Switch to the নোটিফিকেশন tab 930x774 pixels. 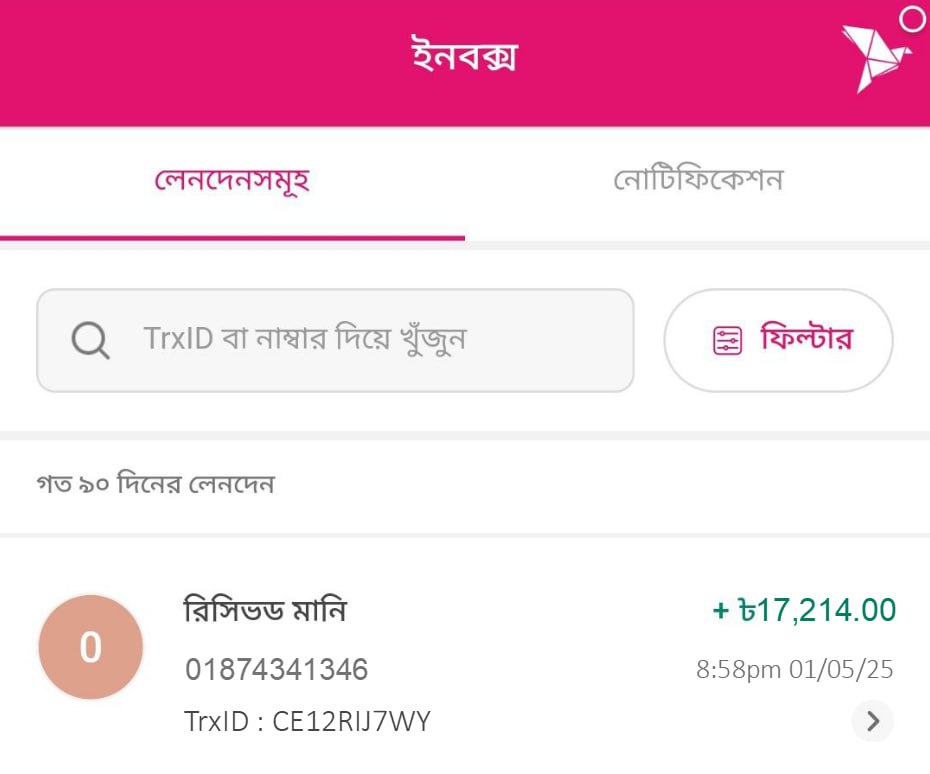coord(697,181)
